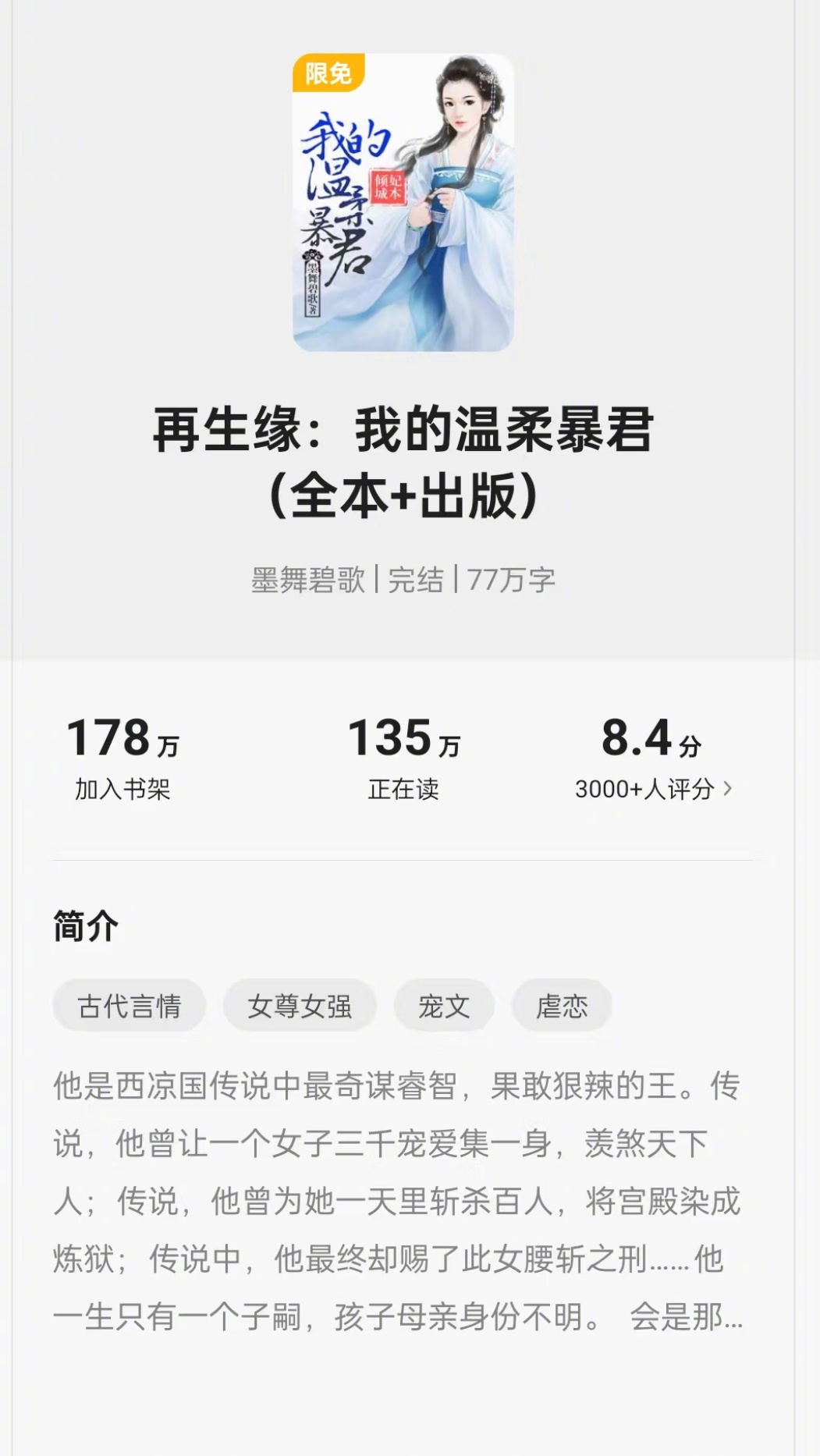The width and height of the screenshot is (820, 1456).
Task: Tap the 宠文 tag chip
Action: 444,1006
